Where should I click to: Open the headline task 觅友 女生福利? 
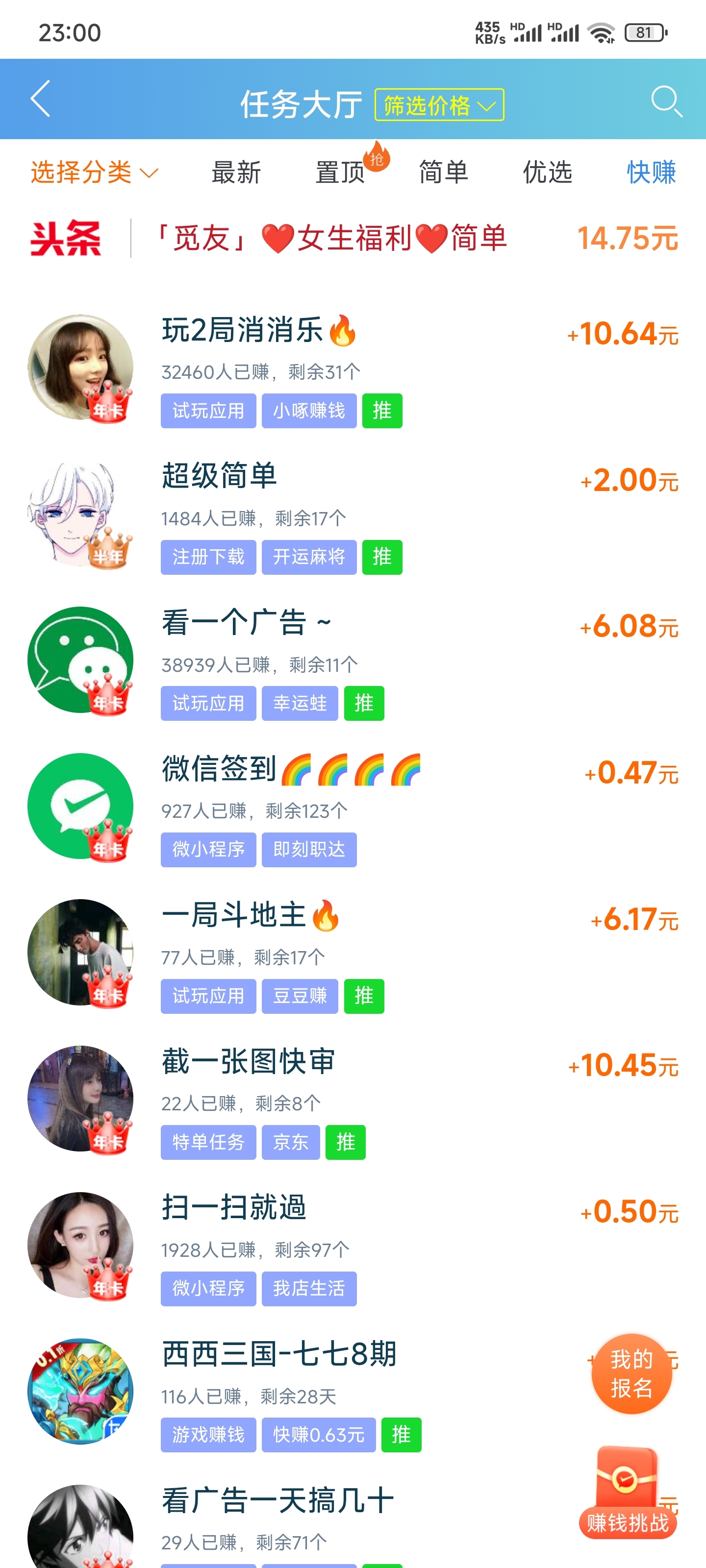tap(334, 240)
